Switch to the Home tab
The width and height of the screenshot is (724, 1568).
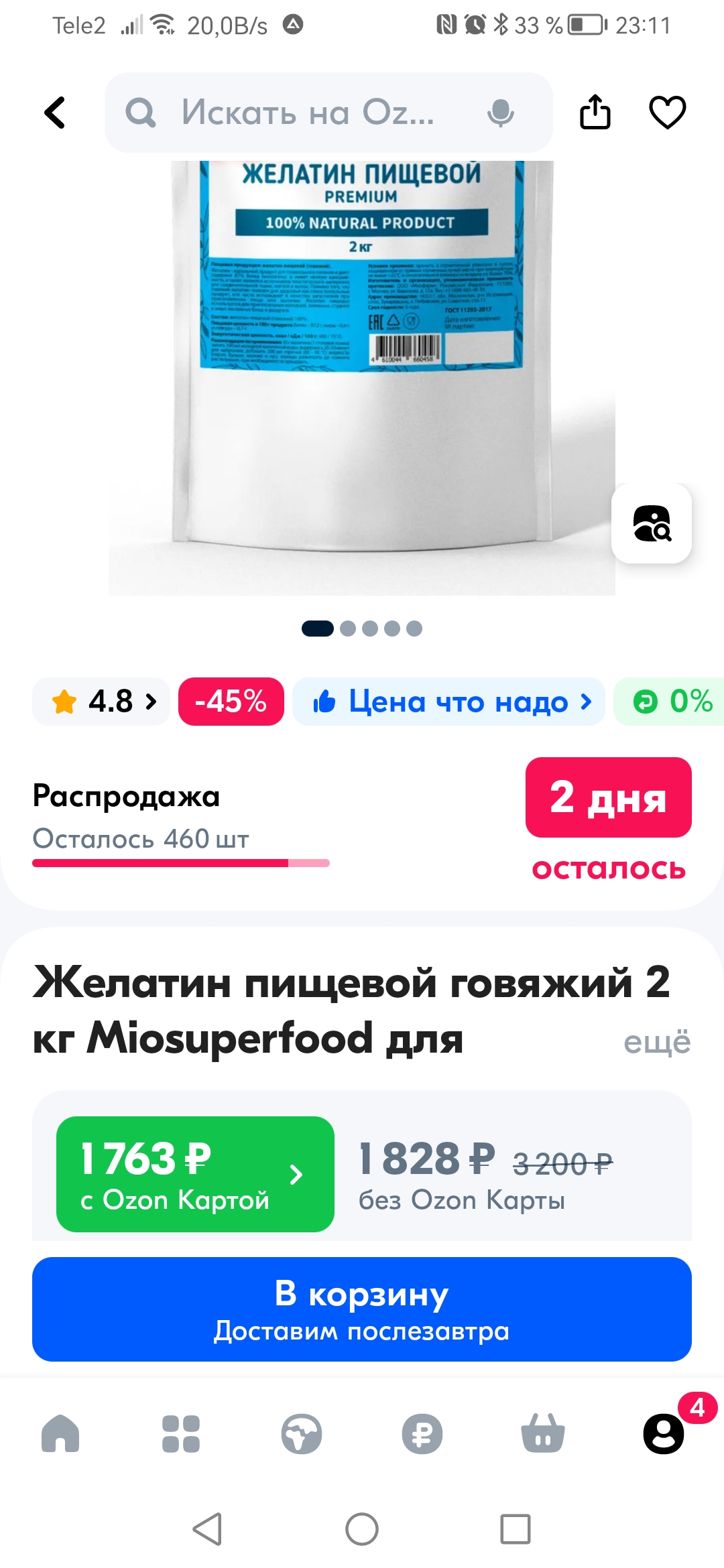(x=60, y=1434)
